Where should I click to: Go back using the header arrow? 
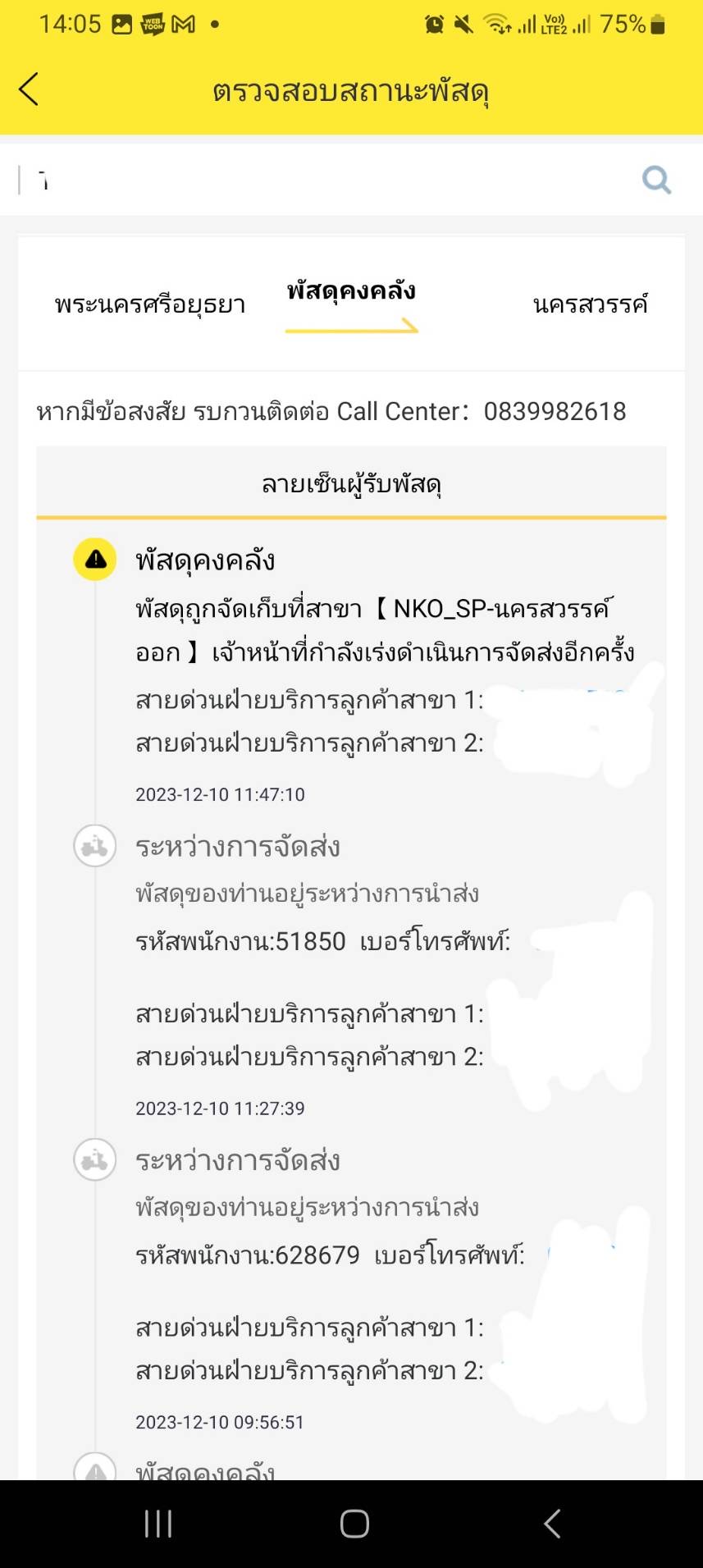(29, 89)
